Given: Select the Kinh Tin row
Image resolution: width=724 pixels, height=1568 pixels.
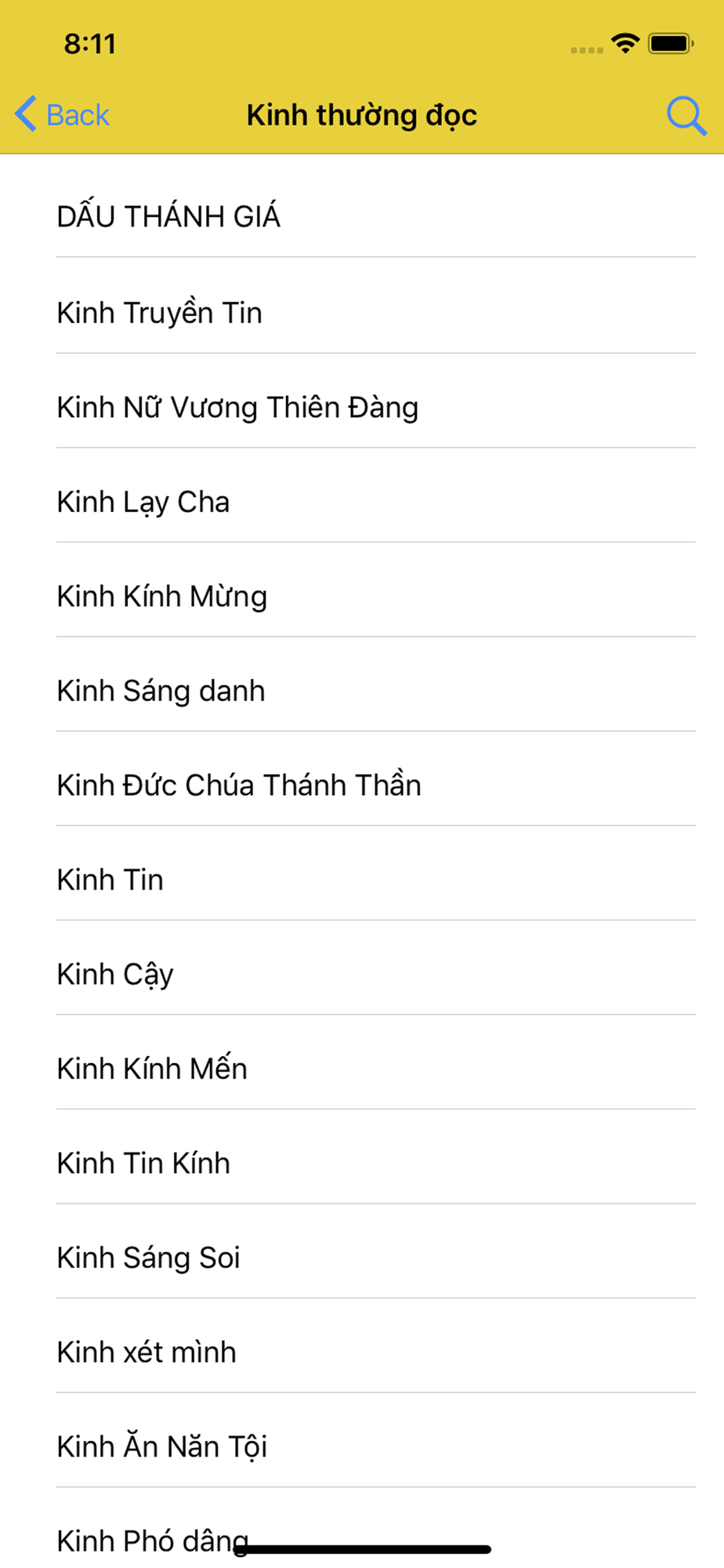Looking at the screenshot, I should pos(362,873).
